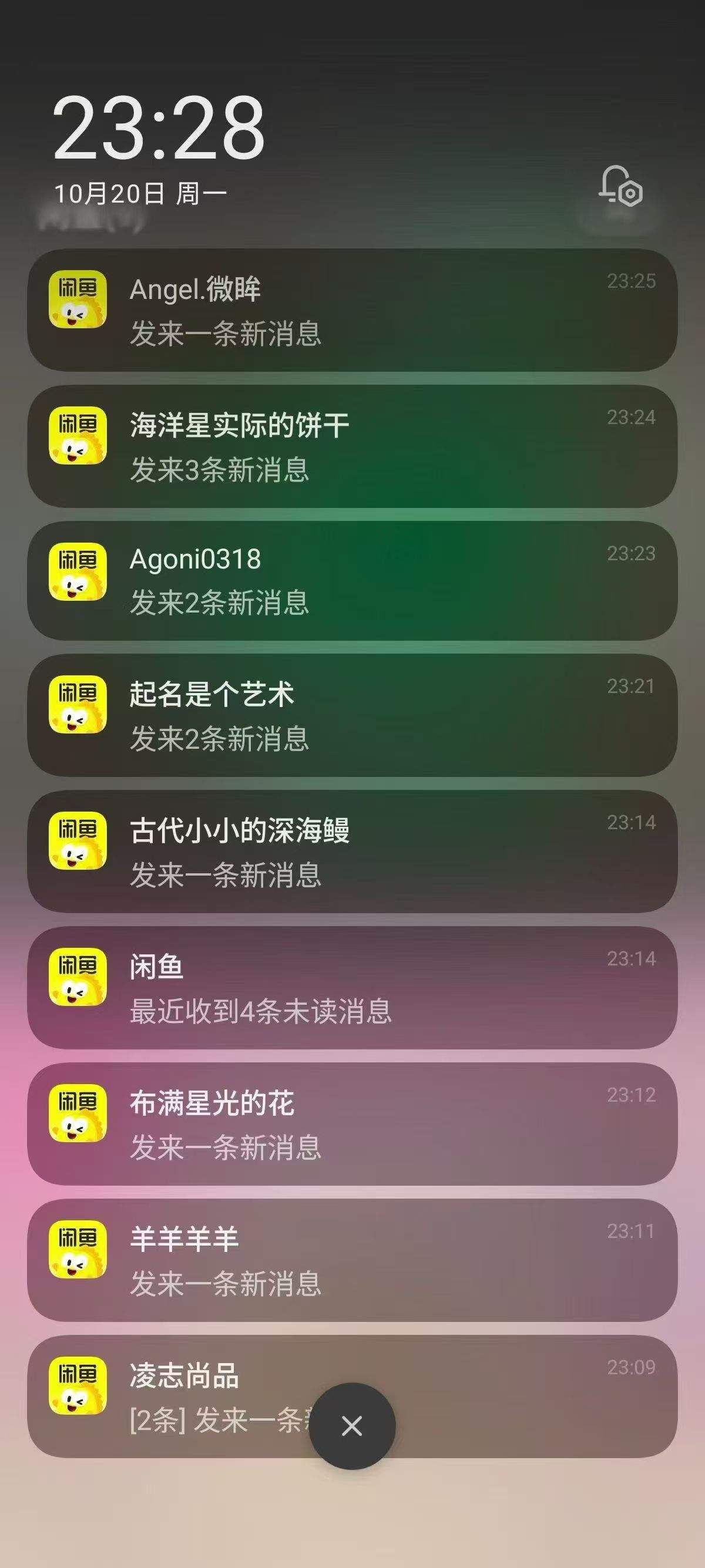Image resolution: width=705 pixels, height=1568 pixels.
Task: Open the 布满星光的花 notification
Action: (352, 1123)
